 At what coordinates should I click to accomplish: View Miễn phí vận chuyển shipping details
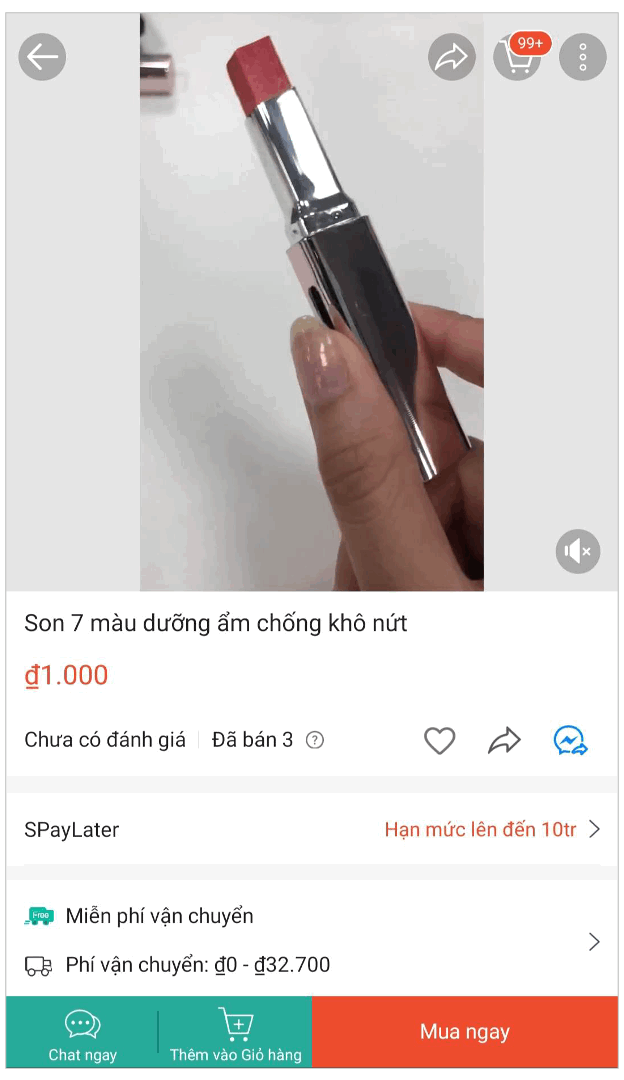pyautogui.click(x=310, y=940)
